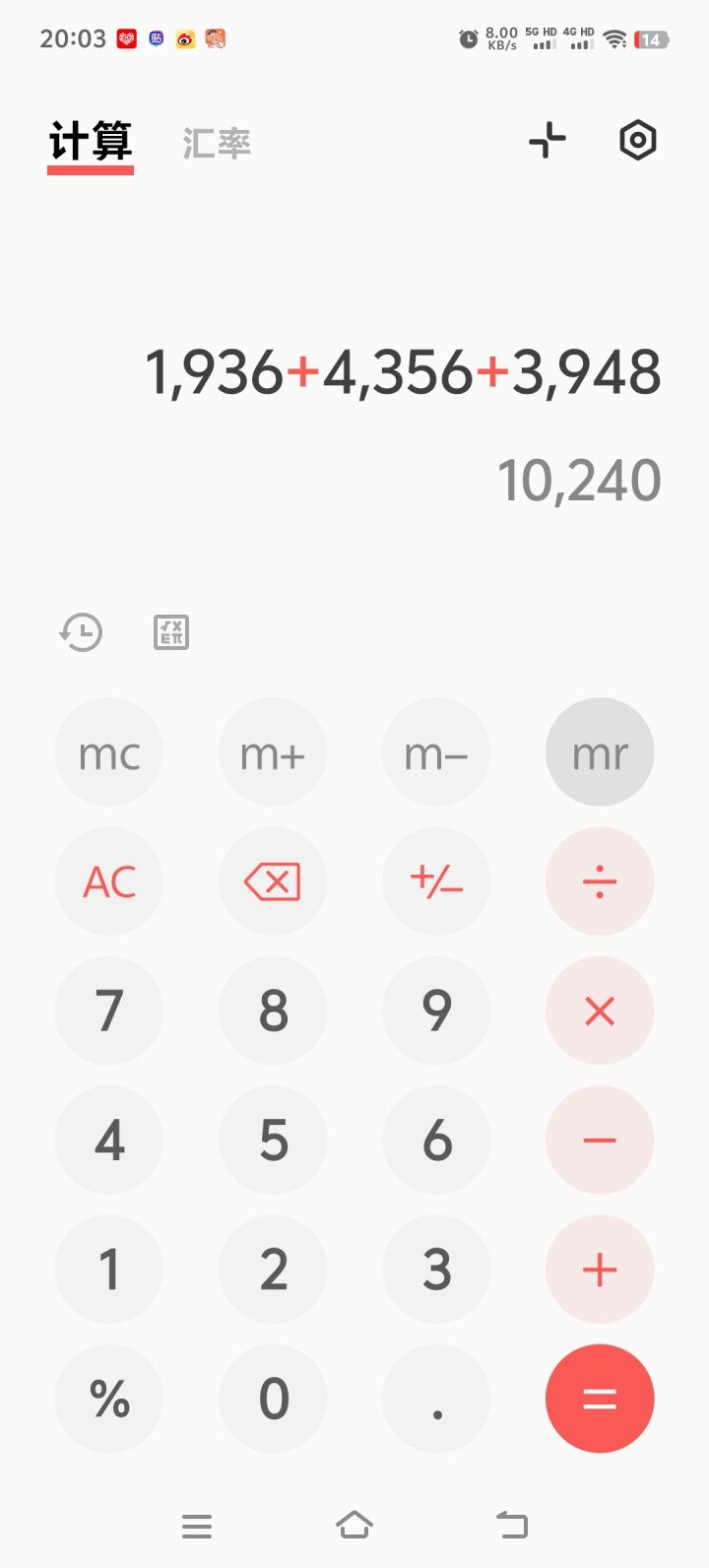The width and height of the screenshot is (709, 1568).
Task: Open the calculator settings gear
Action: click(x=636, y=140)
